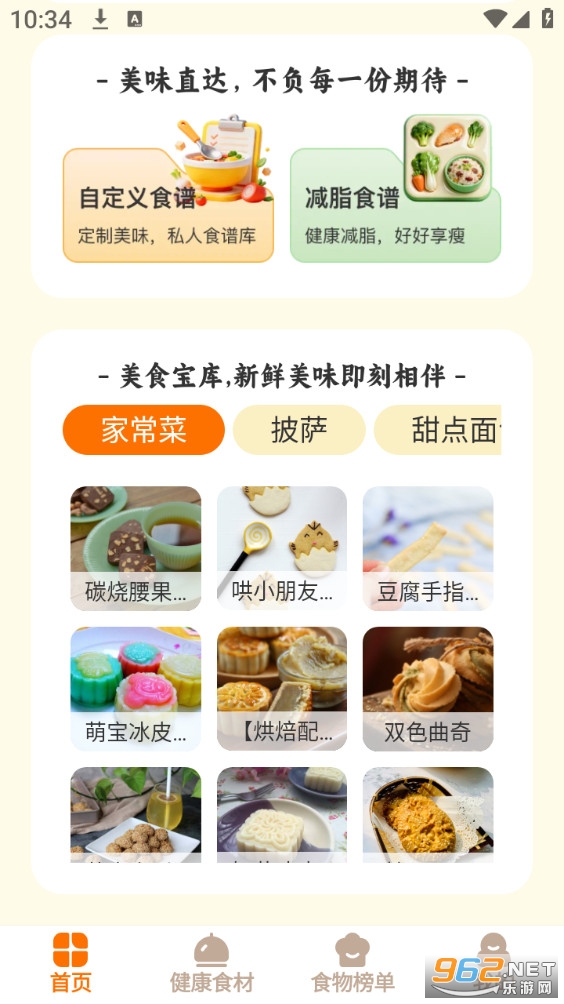Open the 萌宝冰皮 mooncake recipe
Image resolution: width=564 pixels, height=1004 pixels.
tap(136, 688)
